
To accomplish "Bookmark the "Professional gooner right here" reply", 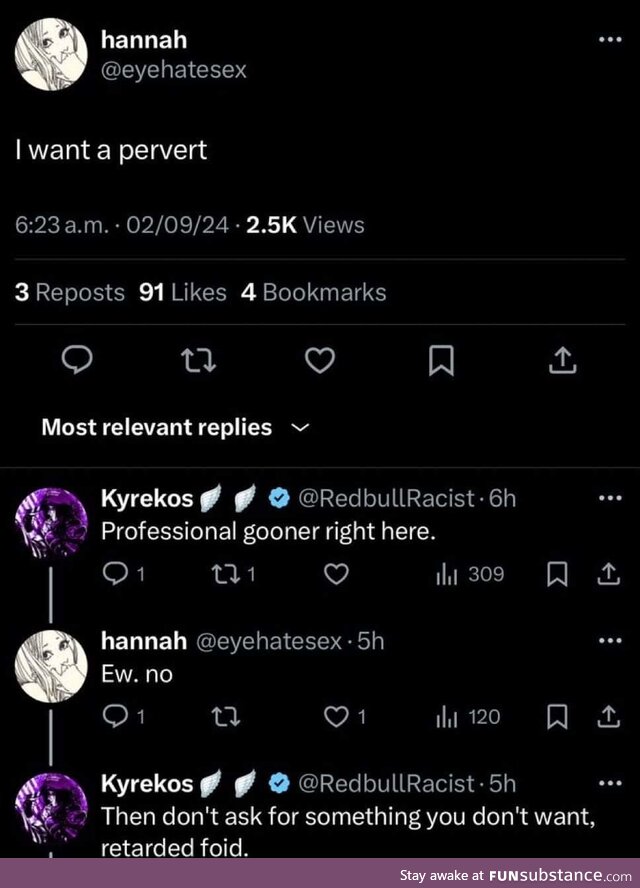I will 560,574.
